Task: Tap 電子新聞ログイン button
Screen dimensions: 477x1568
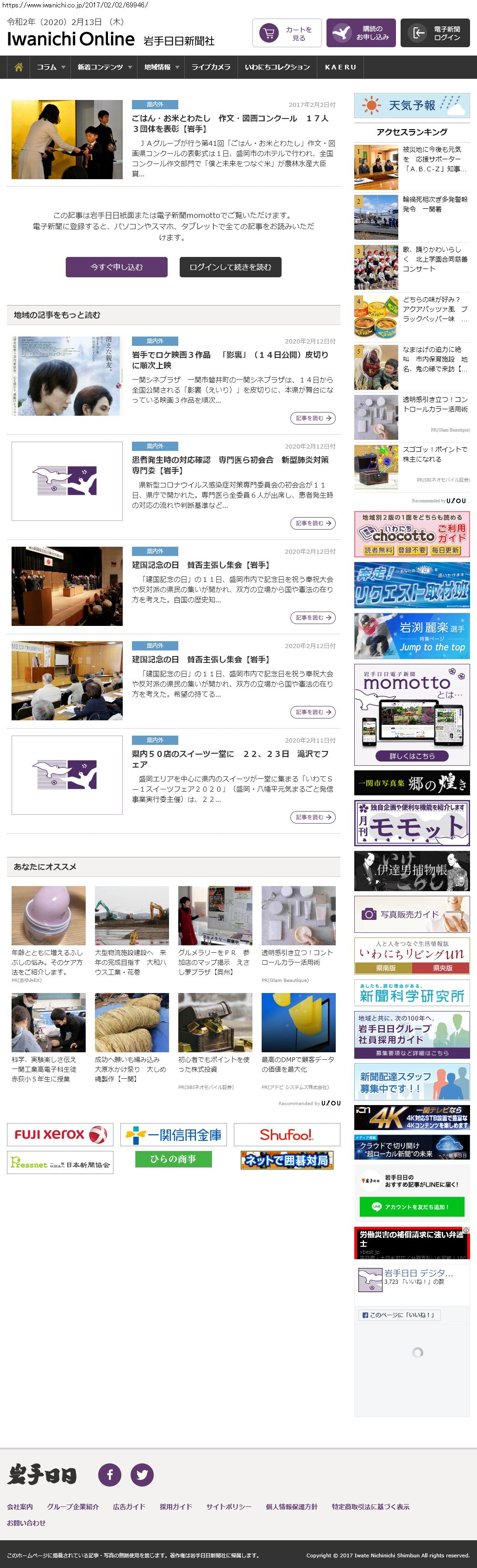Action: [x=434, y=33]
